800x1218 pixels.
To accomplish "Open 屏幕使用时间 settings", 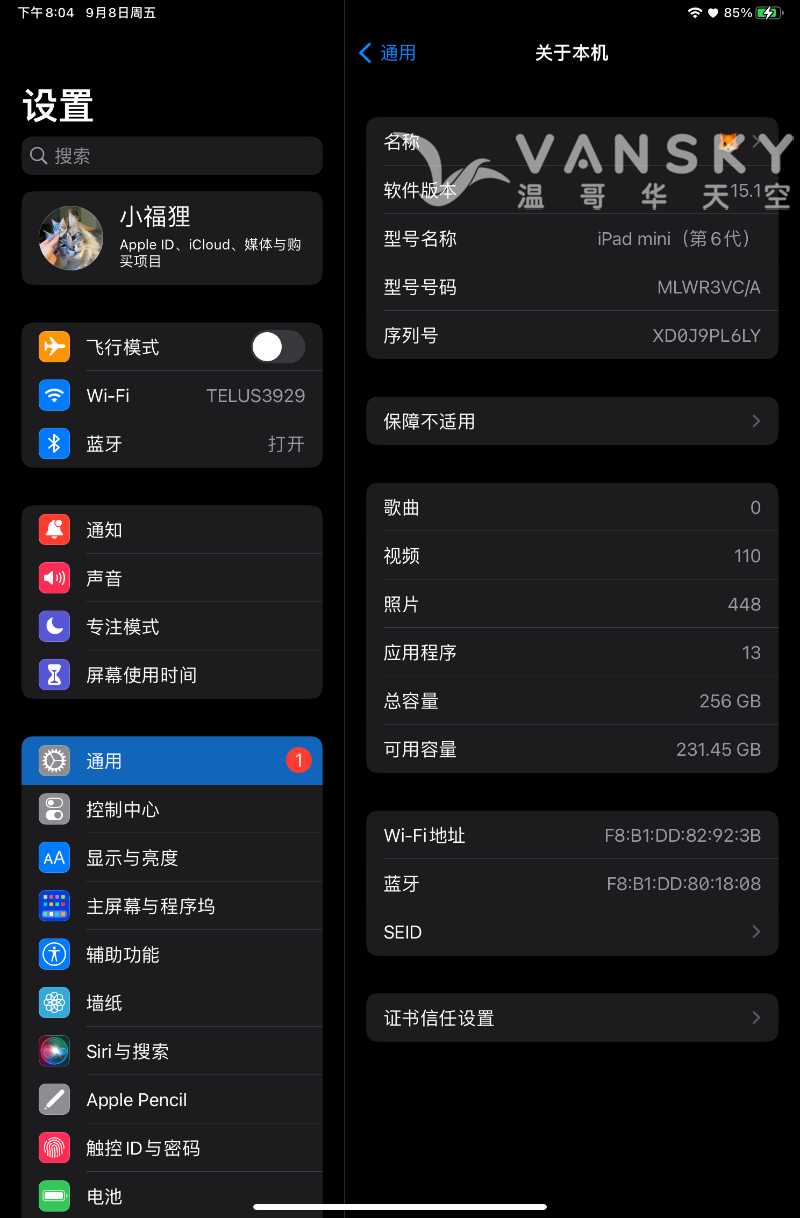I will (x=172, y=675).
